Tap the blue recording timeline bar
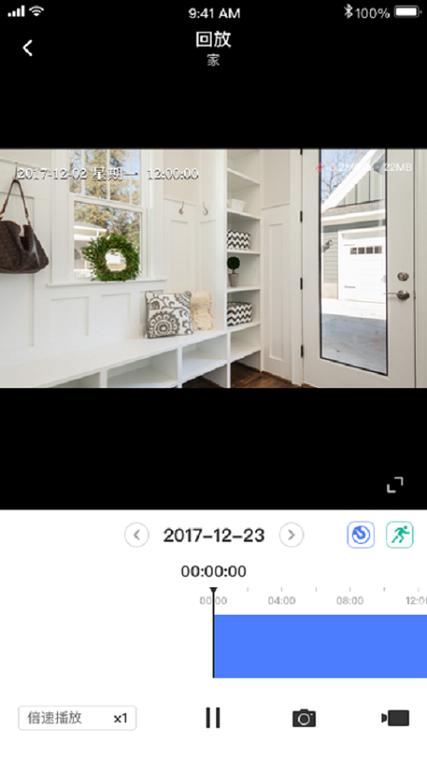Viewport: 427px width, 759px height. (x=320, y=646)
